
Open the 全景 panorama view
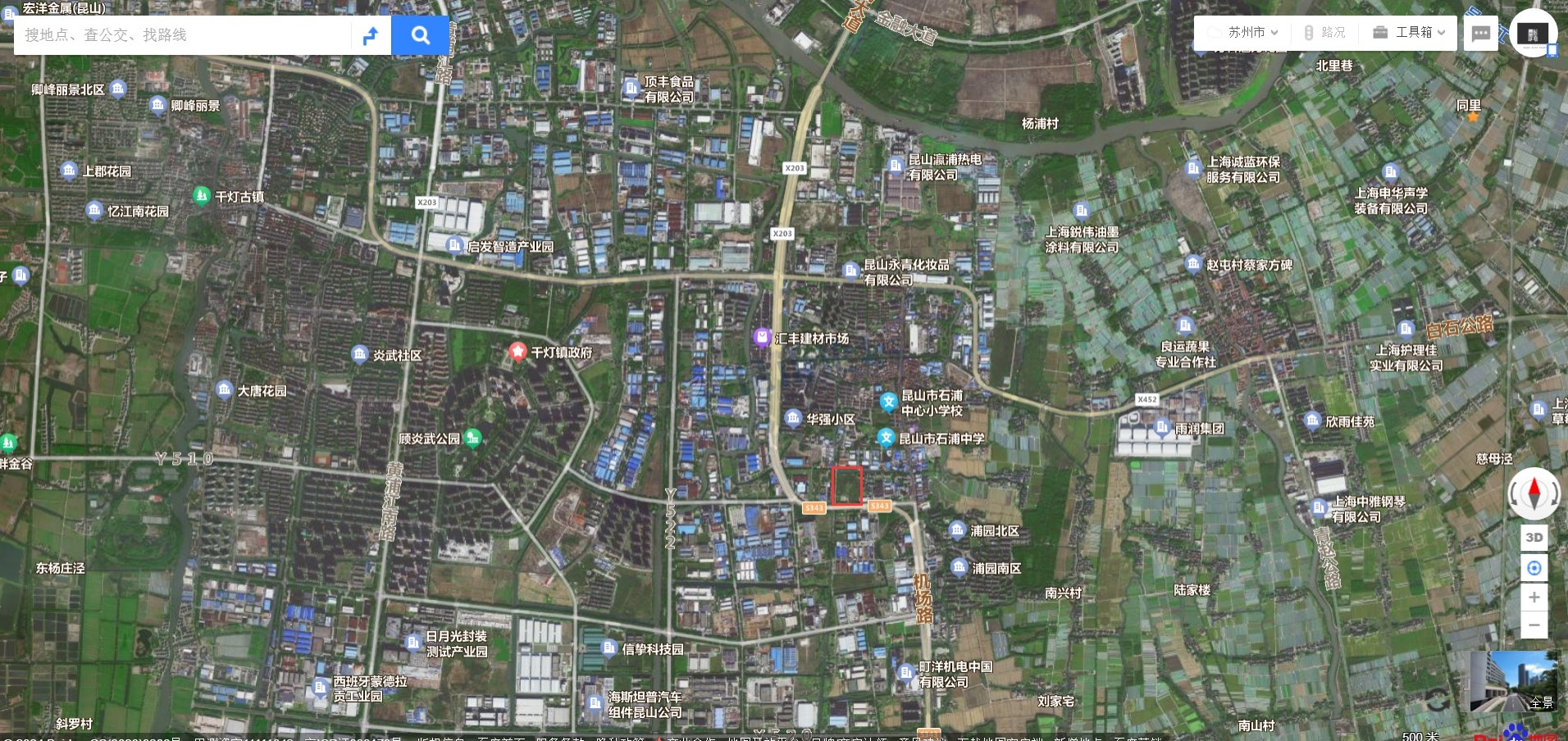coord(1513,681)
